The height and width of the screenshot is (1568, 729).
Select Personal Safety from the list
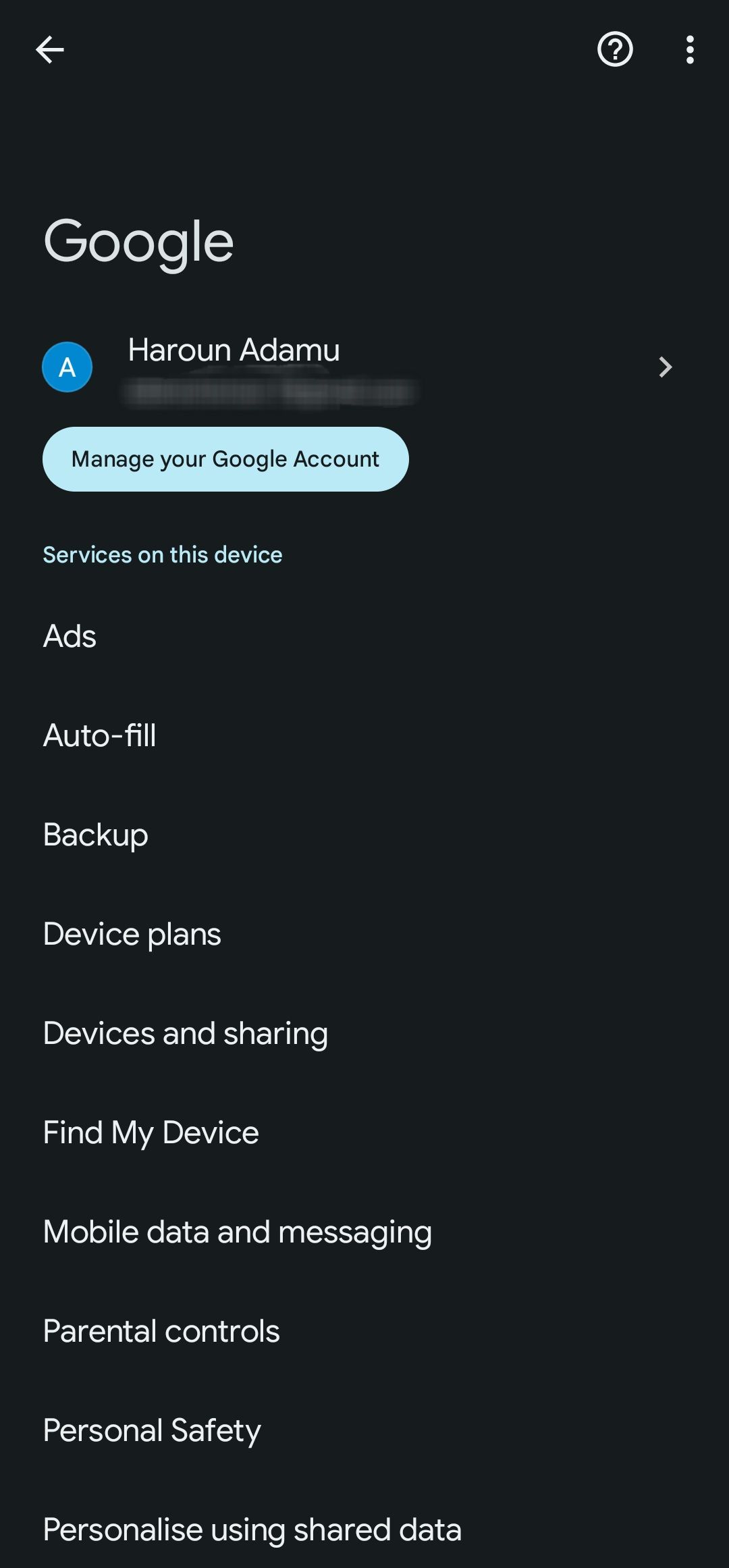point(152,1430)
